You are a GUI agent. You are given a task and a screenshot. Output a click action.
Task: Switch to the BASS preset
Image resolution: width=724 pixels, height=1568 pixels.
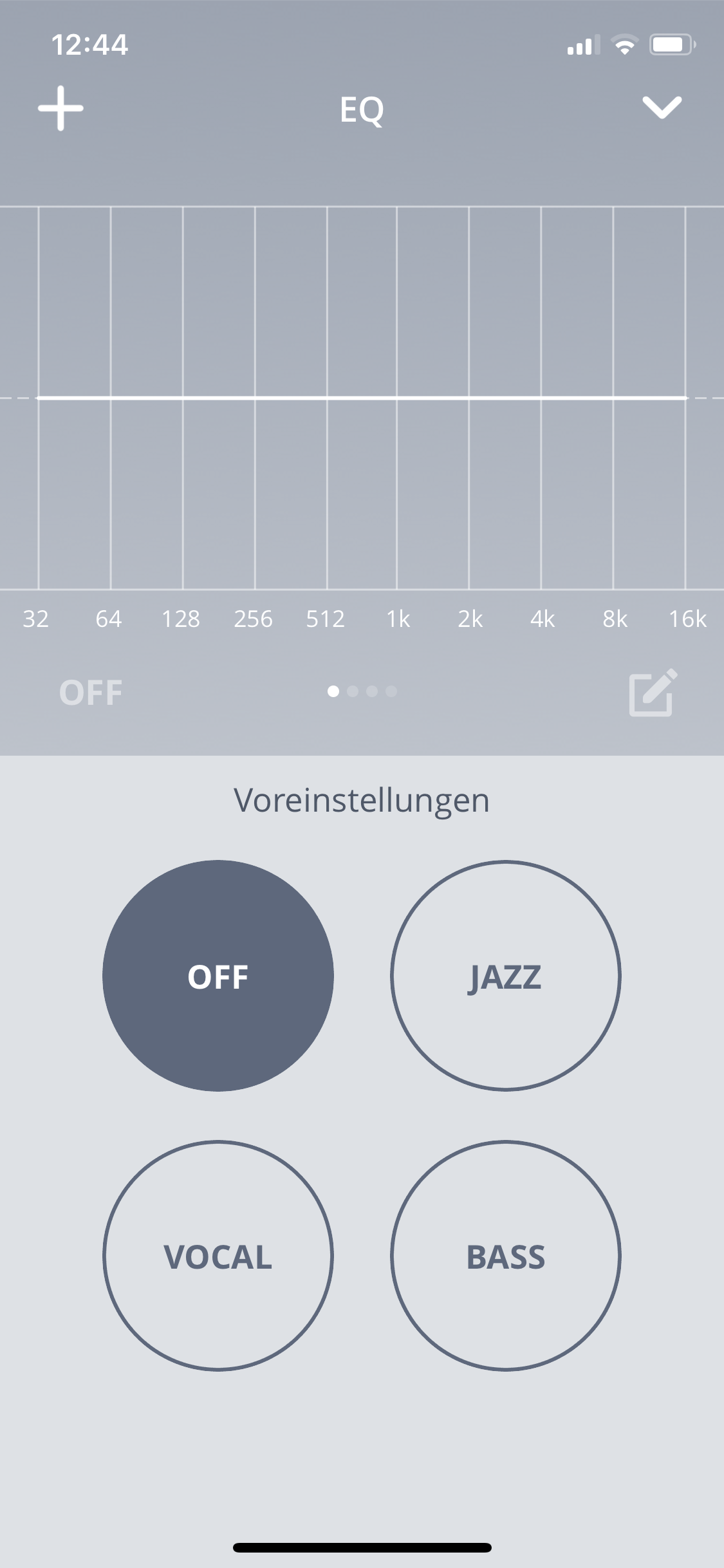(x=505, y=1256)
